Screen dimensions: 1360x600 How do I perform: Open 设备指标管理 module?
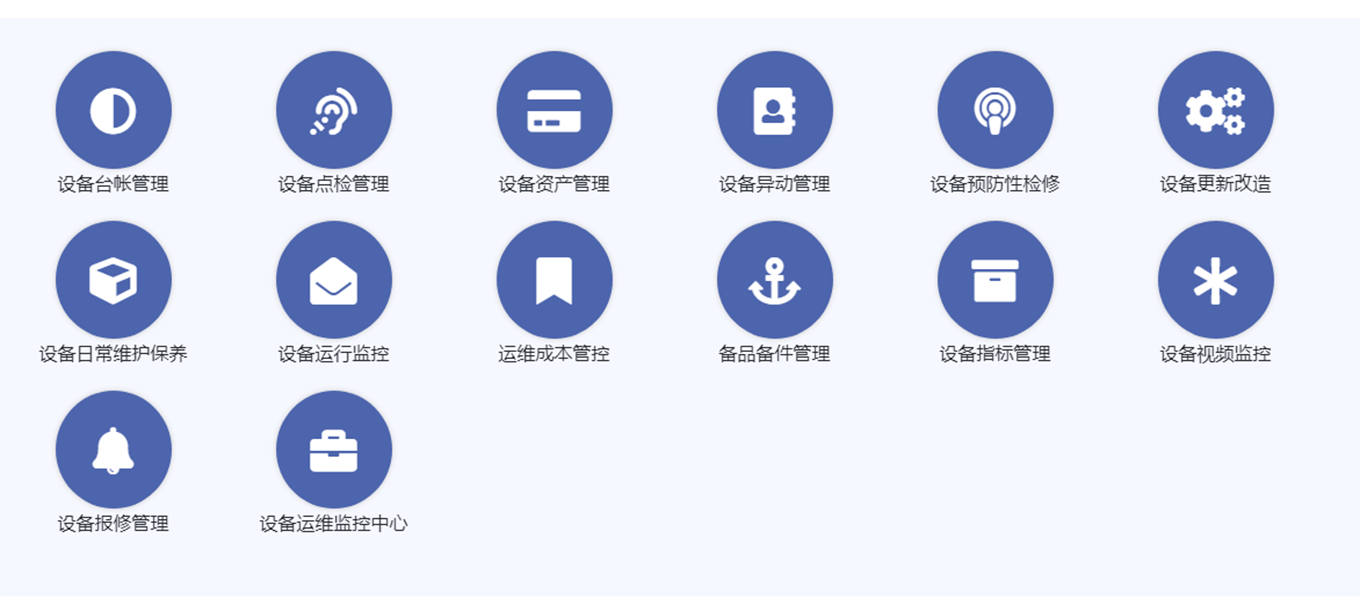coord(995,280)
